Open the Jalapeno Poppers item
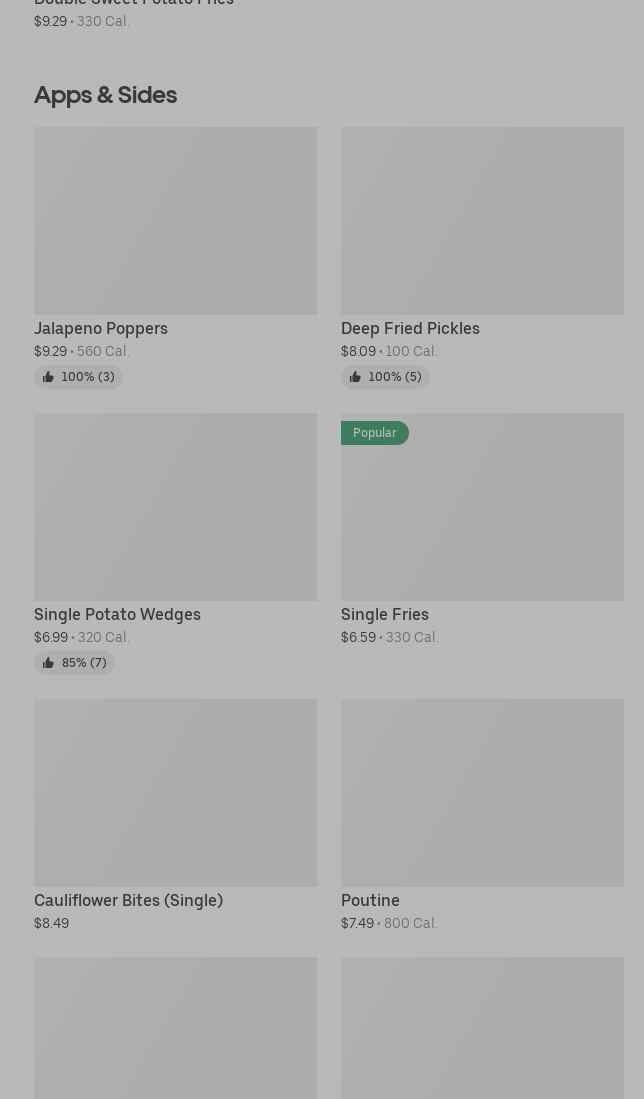This screenshot has height=1099, width=644. [175, 257]
